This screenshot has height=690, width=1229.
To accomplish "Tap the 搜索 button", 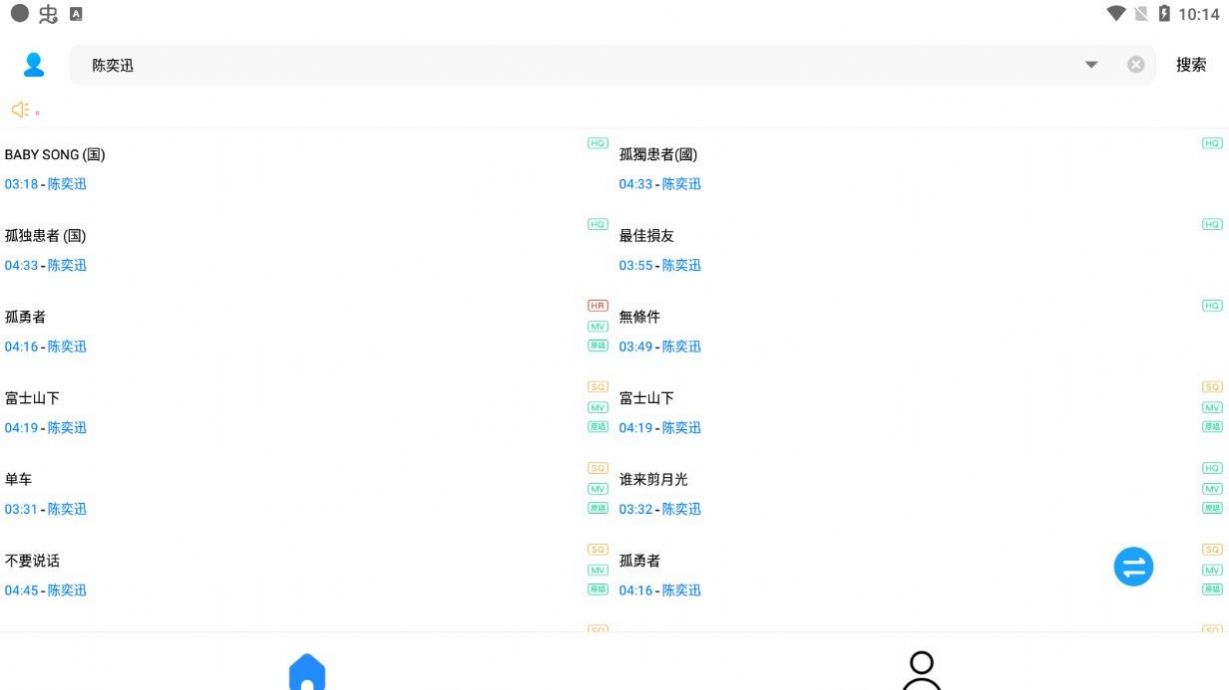I will coord(1190,65).
